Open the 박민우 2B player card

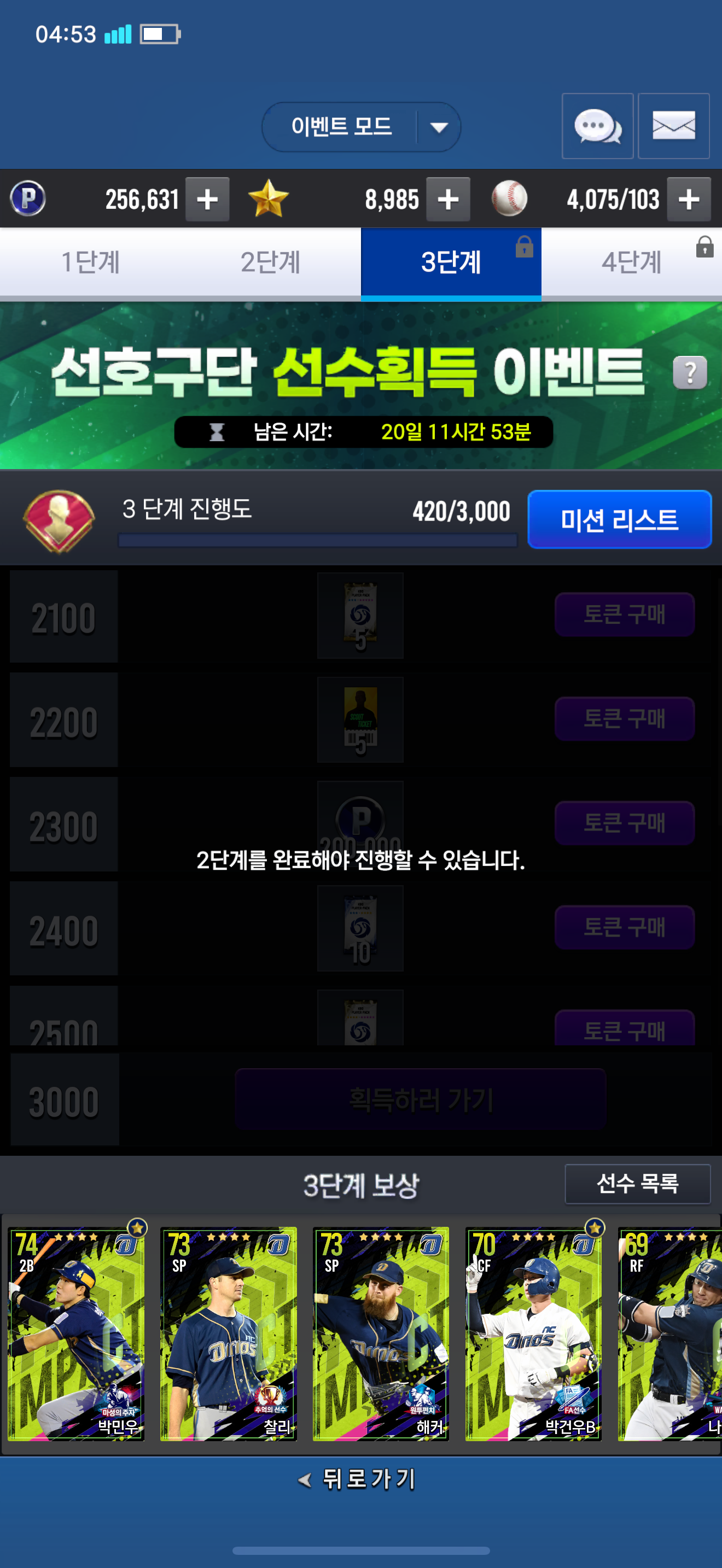(76, 1333)
